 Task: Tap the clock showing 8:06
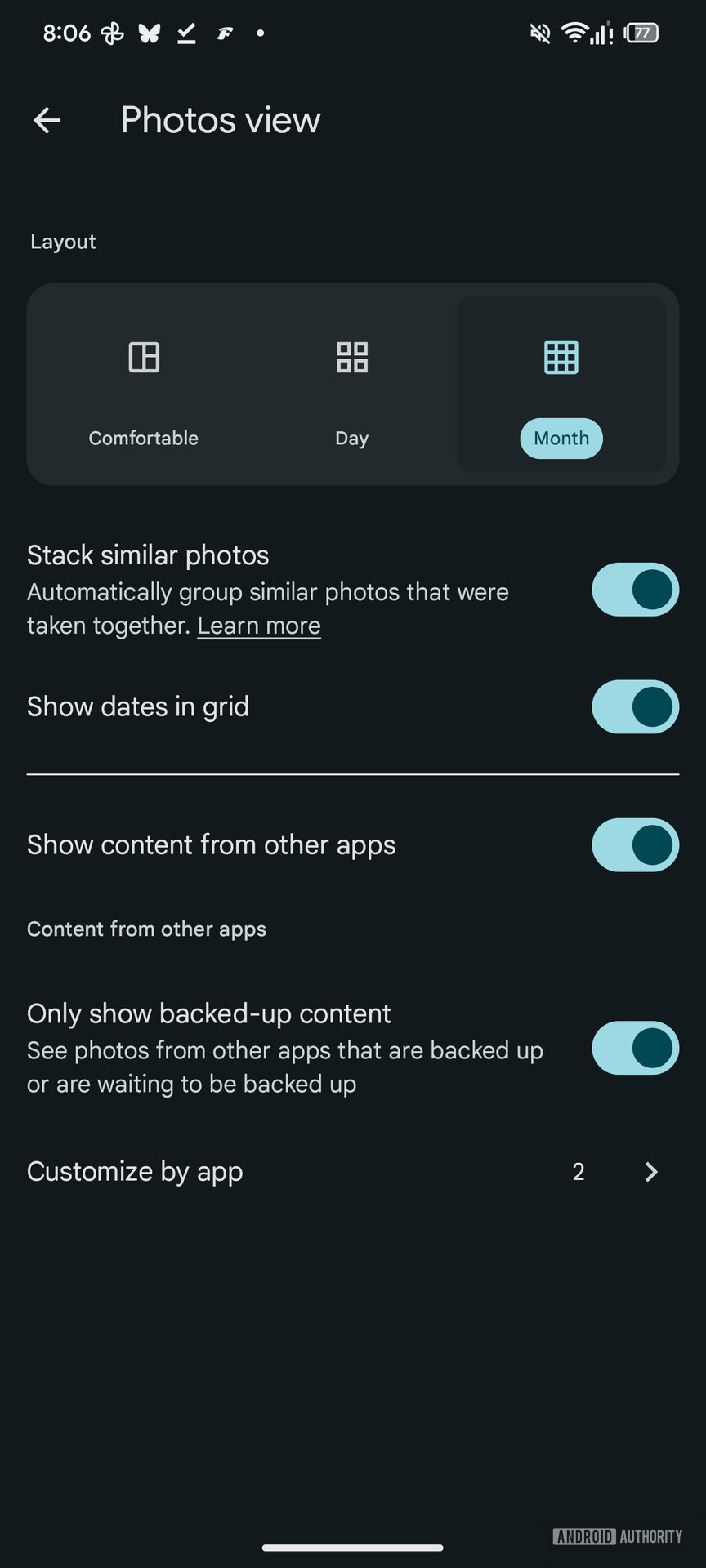(69, 33)
